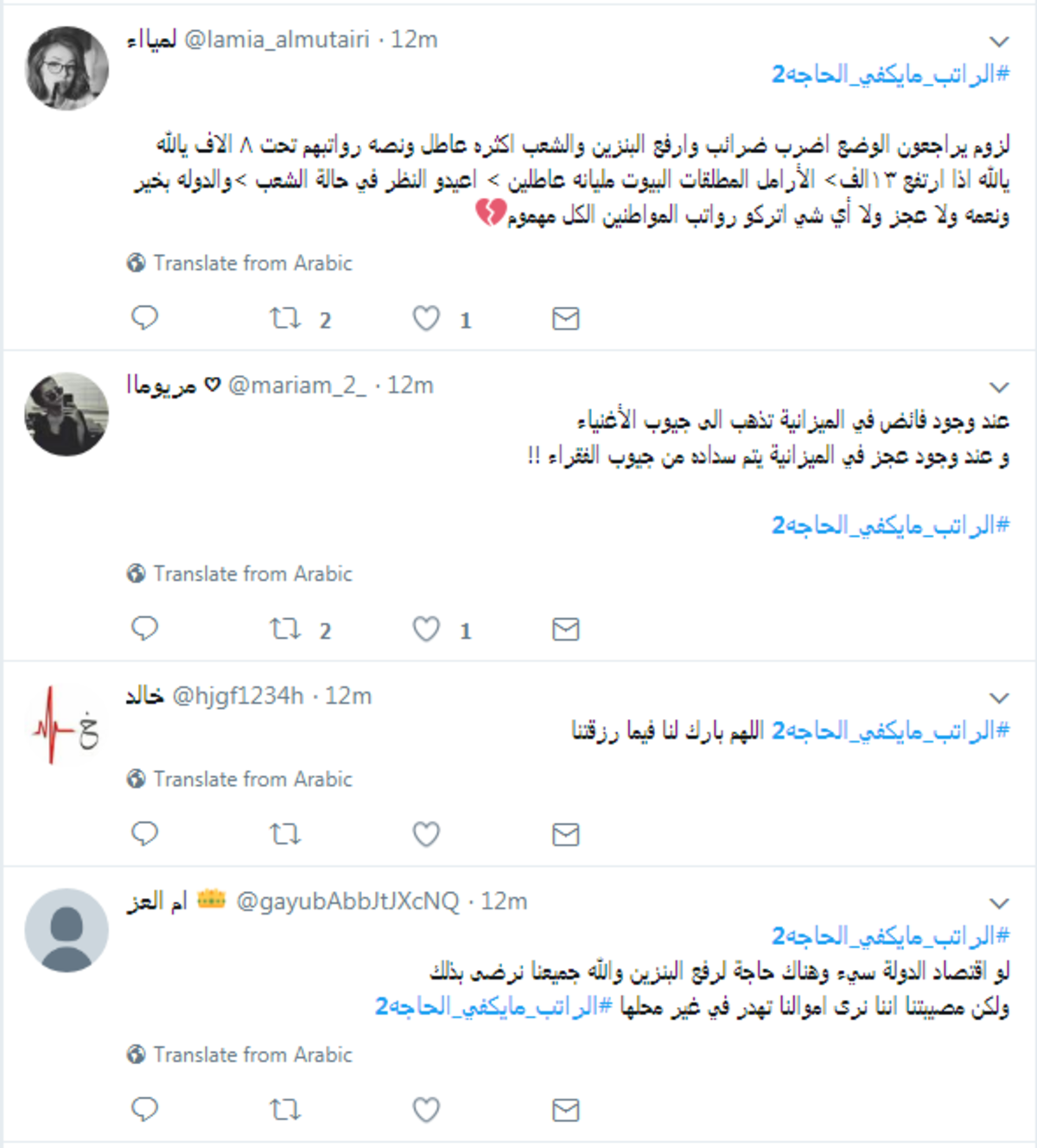Viewport: 1037px width, 1148px height.
Task: Reply to hjgf1234h's tweet
Action: coord(144,834)
